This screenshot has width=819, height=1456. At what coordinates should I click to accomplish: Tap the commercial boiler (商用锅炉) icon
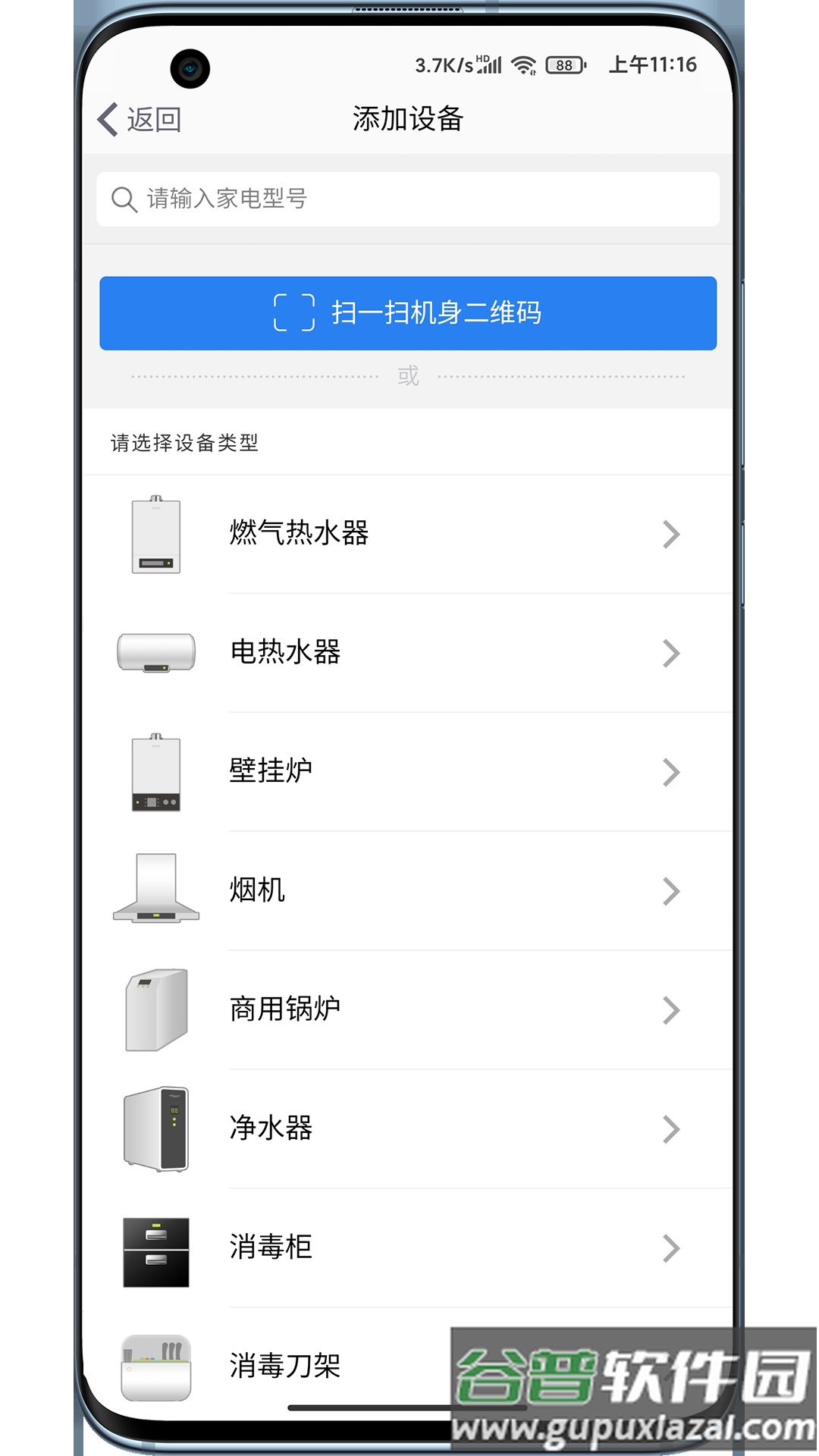(155, 1010)
